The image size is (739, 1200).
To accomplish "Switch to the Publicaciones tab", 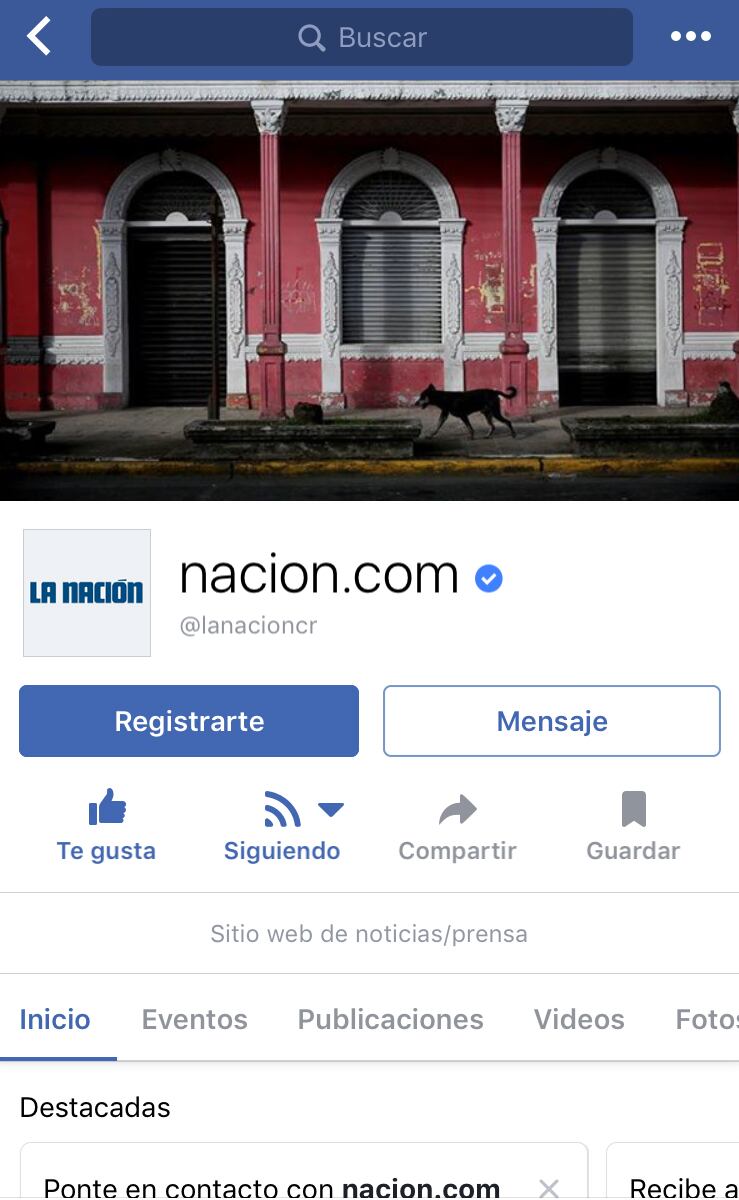I will tap(391, 1019).
